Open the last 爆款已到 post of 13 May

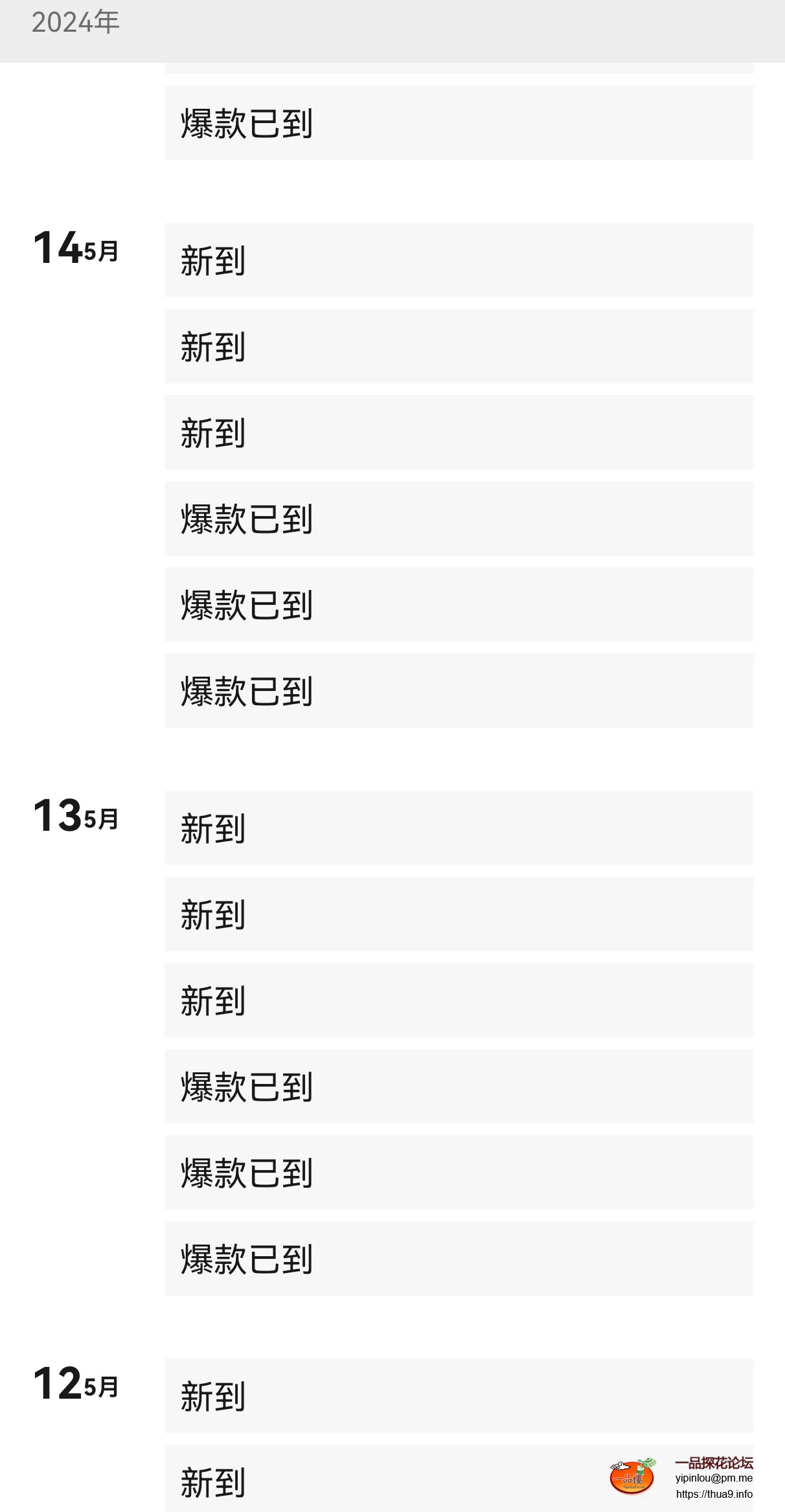tap(459, 1258)
